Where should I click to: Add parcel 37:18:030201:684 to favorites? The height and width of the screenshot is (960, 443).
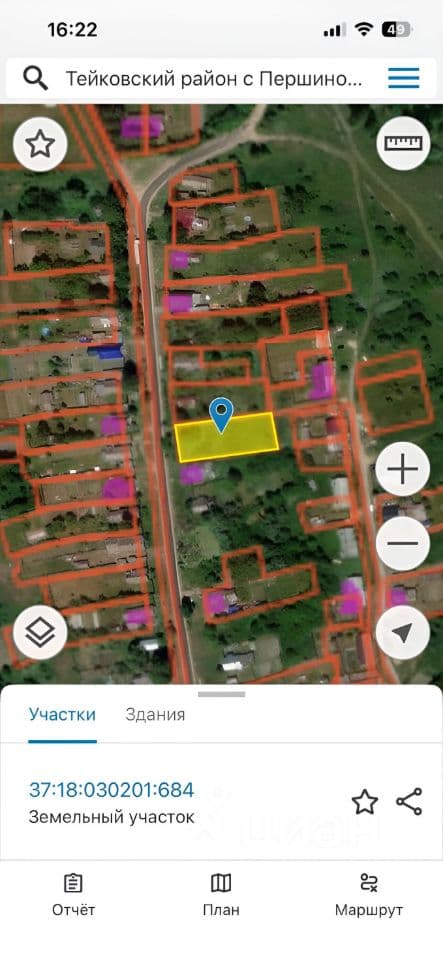[x=365, y=802]
